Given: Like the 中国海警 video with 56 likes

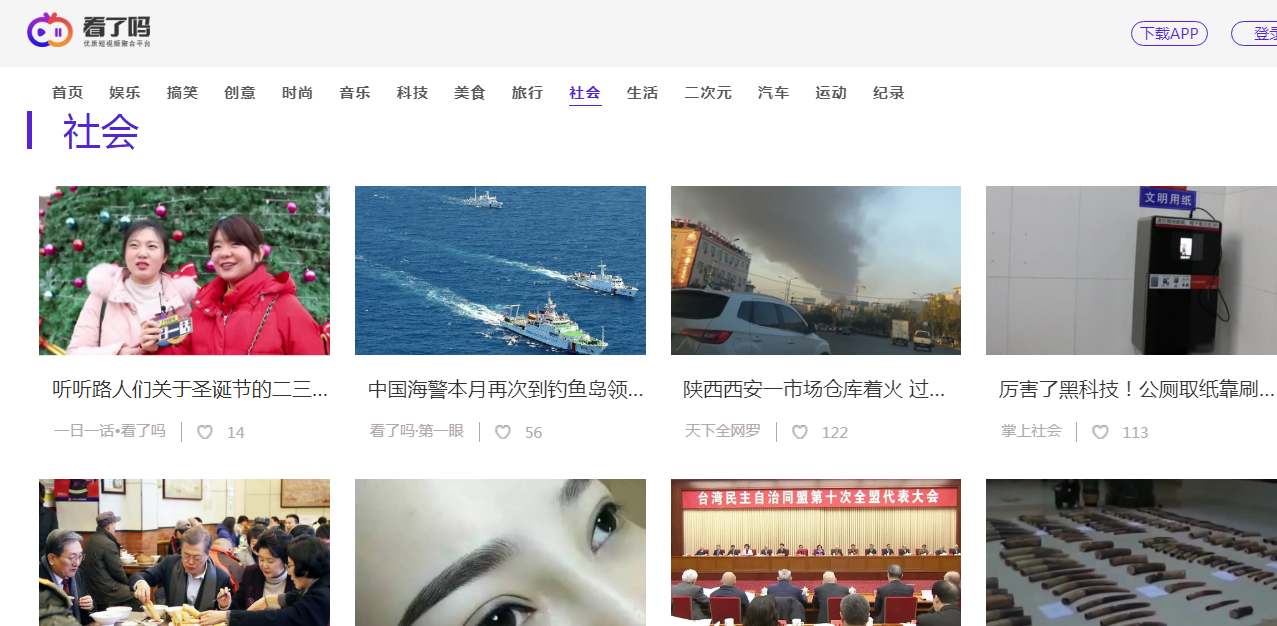Looking at the screenshot, I should point(503,432).
